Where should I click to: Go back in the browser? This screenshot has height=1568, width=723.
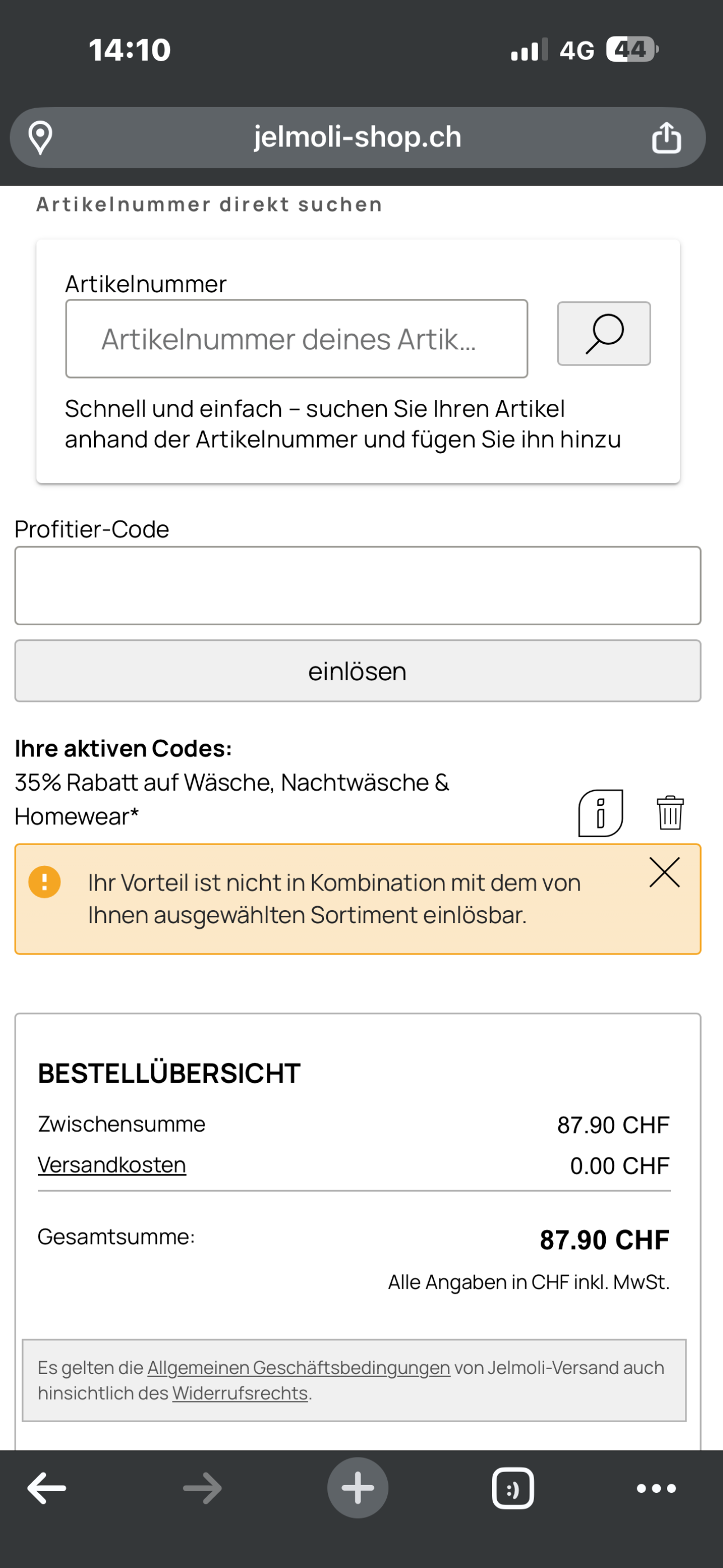tap(47, 1488)
